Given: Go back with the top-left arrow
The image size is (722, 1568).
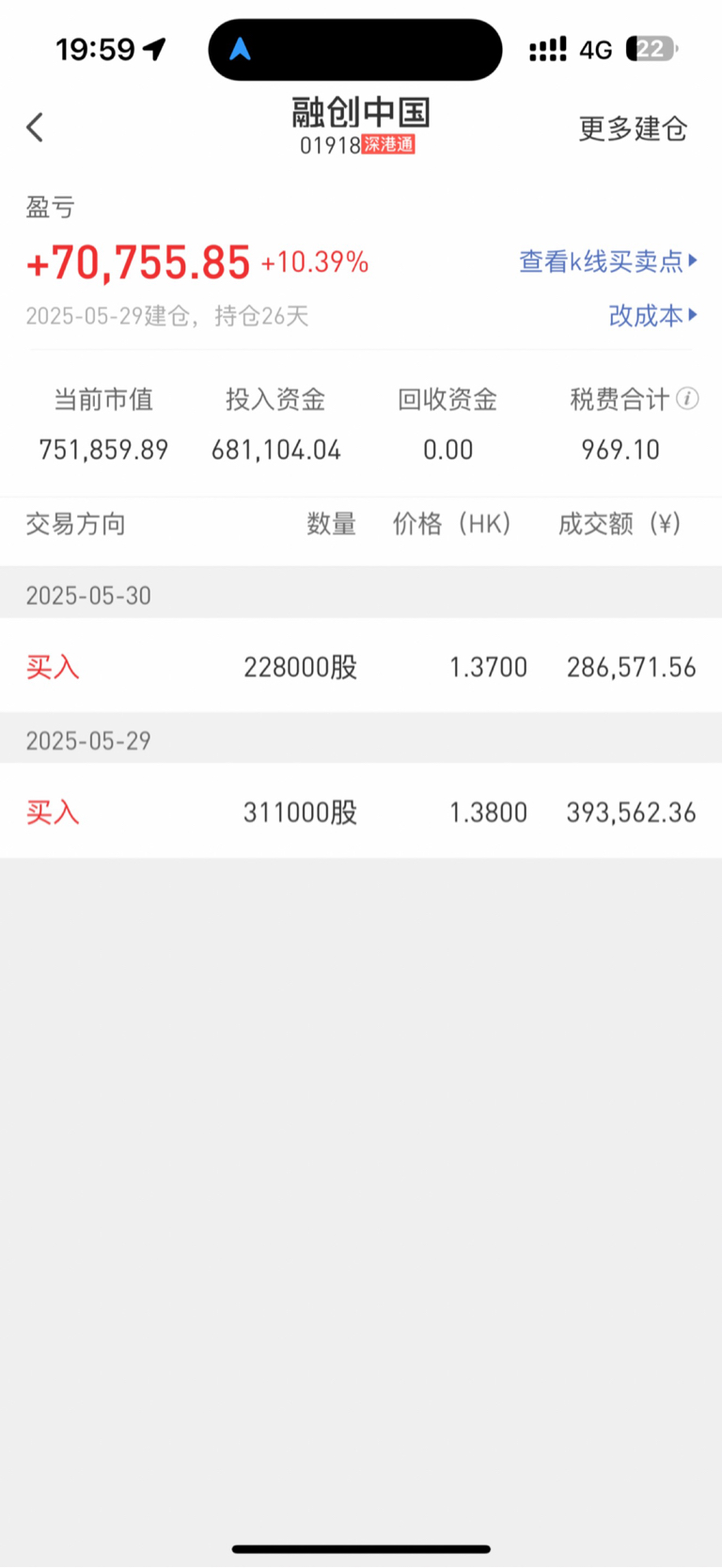Looking at the screenshot, I should [35, 127].
